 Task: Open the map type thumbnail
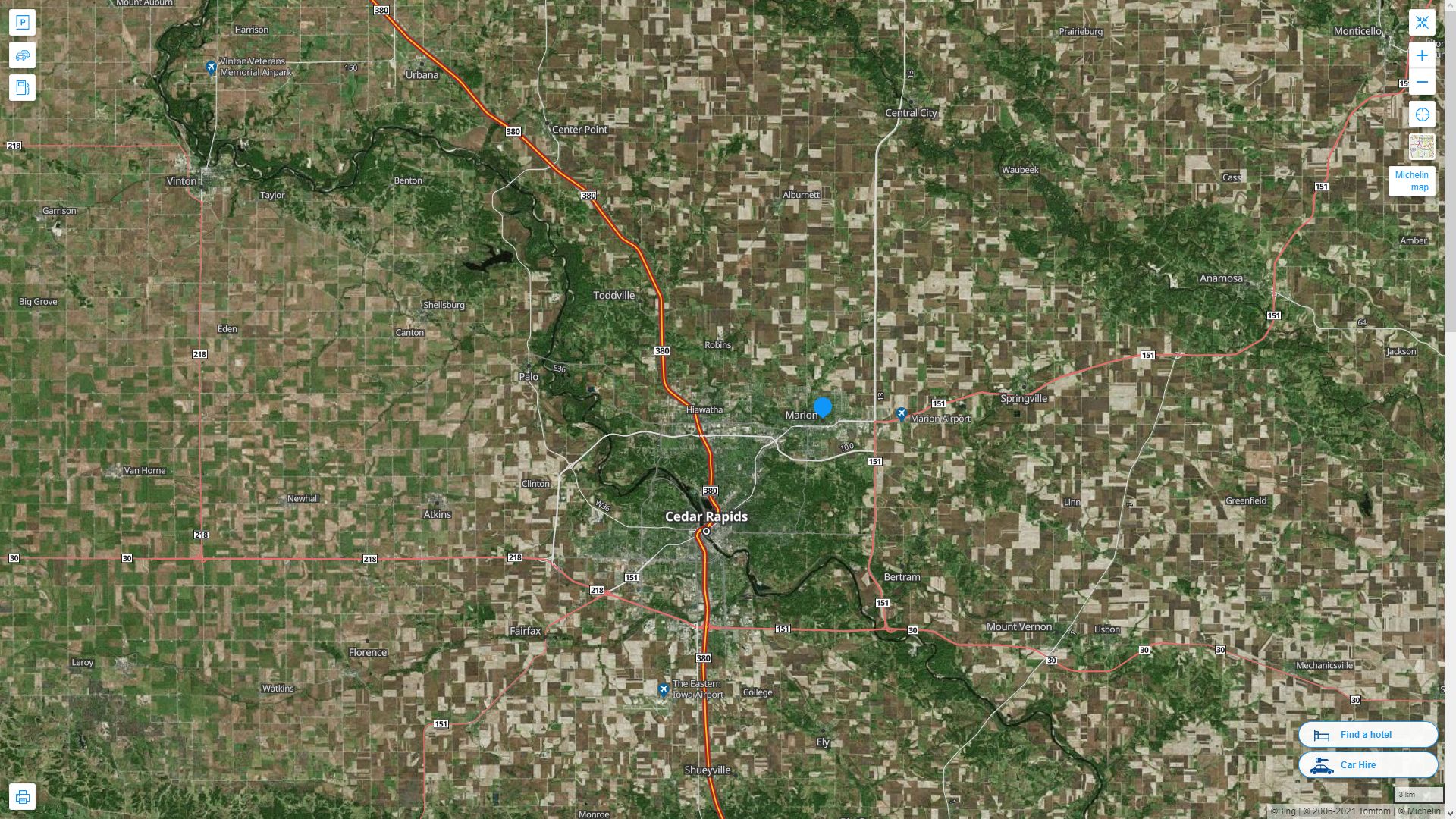point(1422,147)
